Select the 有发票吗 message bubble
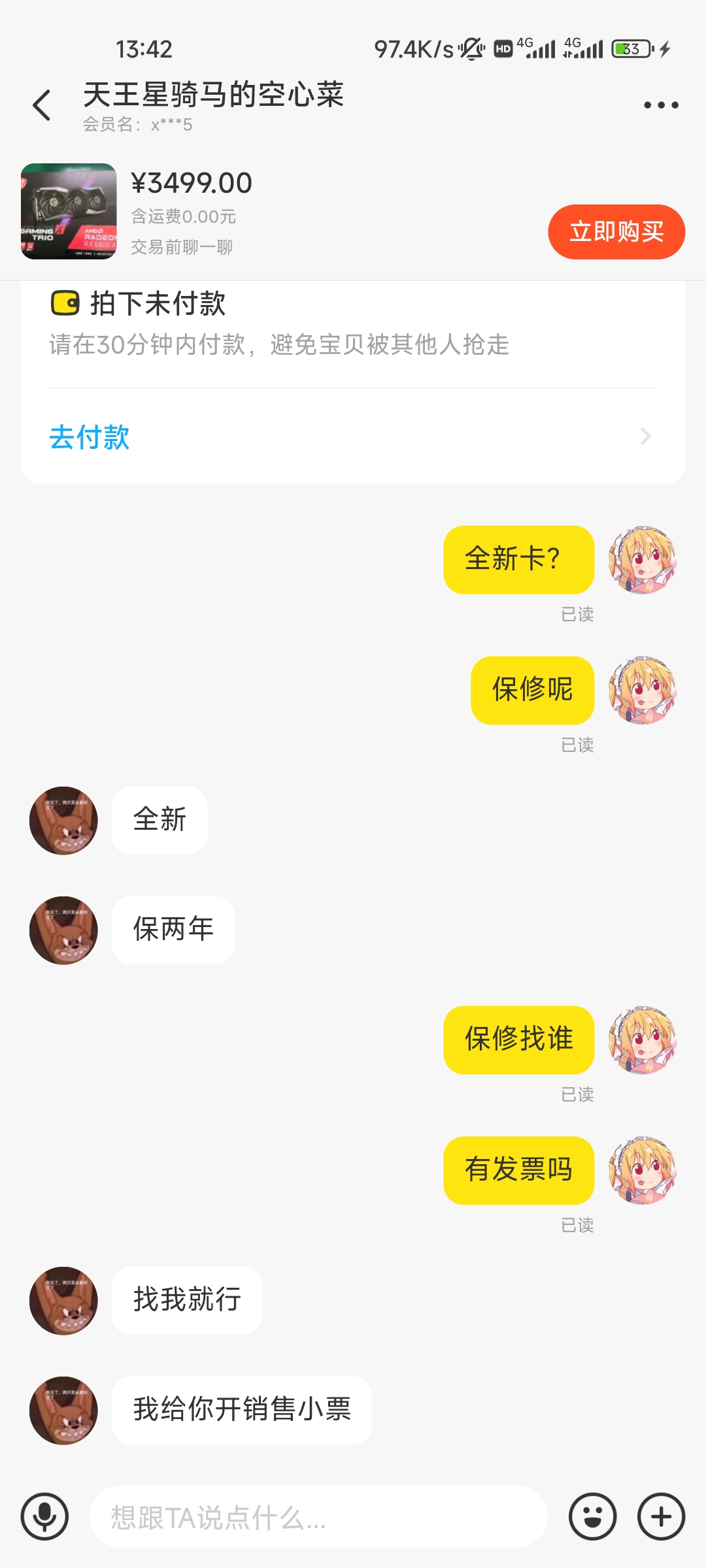This screenshot has height=1568, width=706. [x=518, y=1170]
